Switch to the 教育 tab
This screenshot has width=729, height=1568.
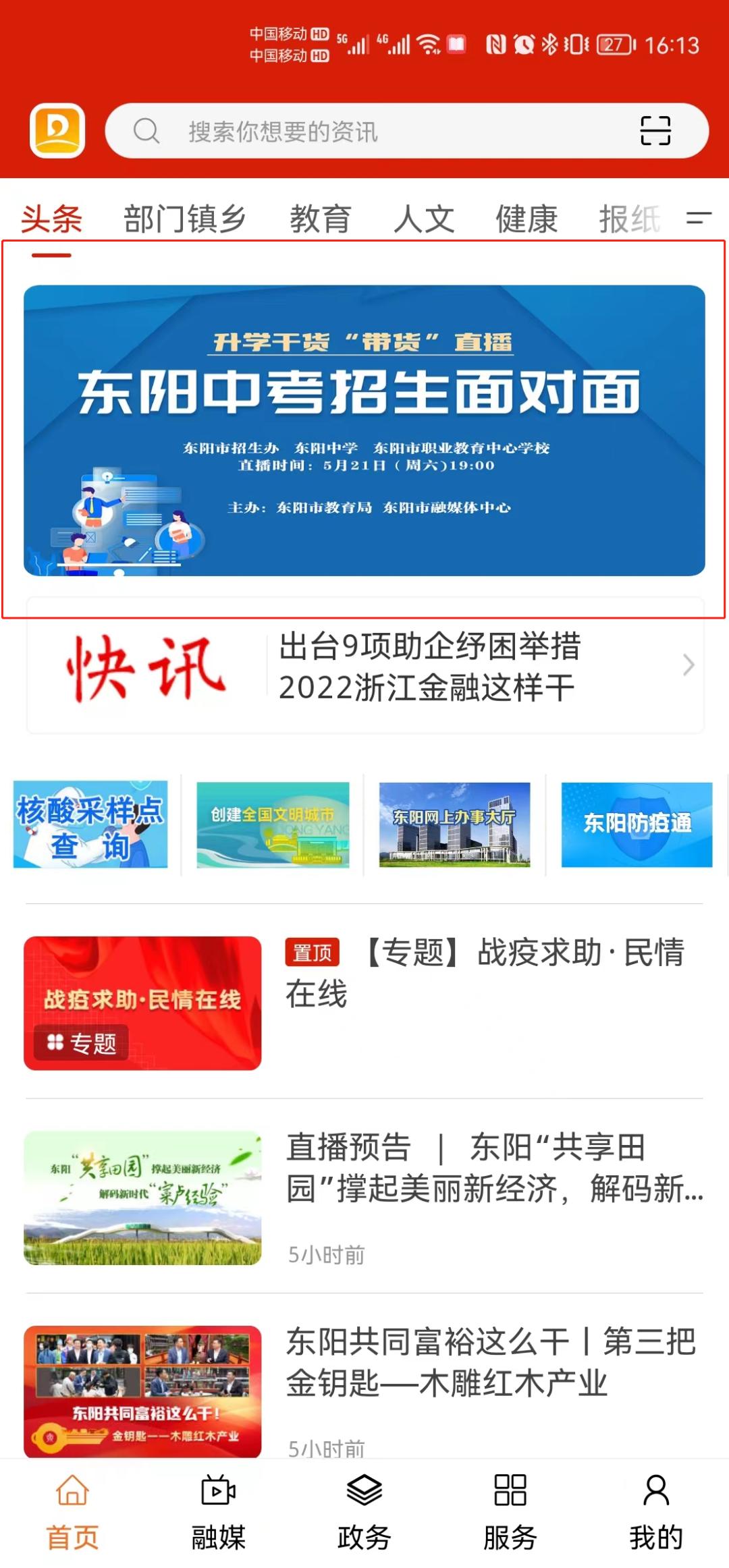[x=320, y=219]
